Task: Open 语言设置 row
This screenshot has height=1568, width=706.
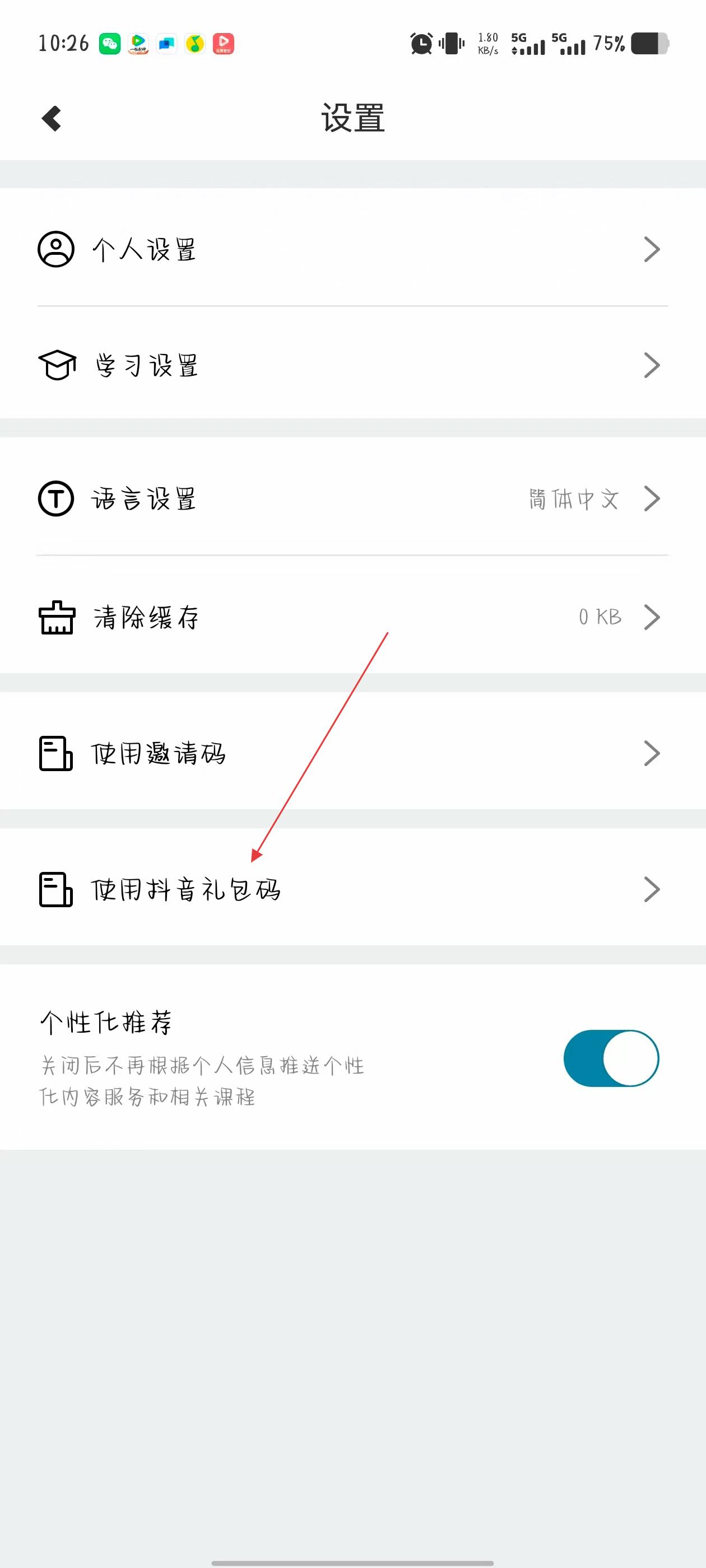Action: click(x=352, y=498)
